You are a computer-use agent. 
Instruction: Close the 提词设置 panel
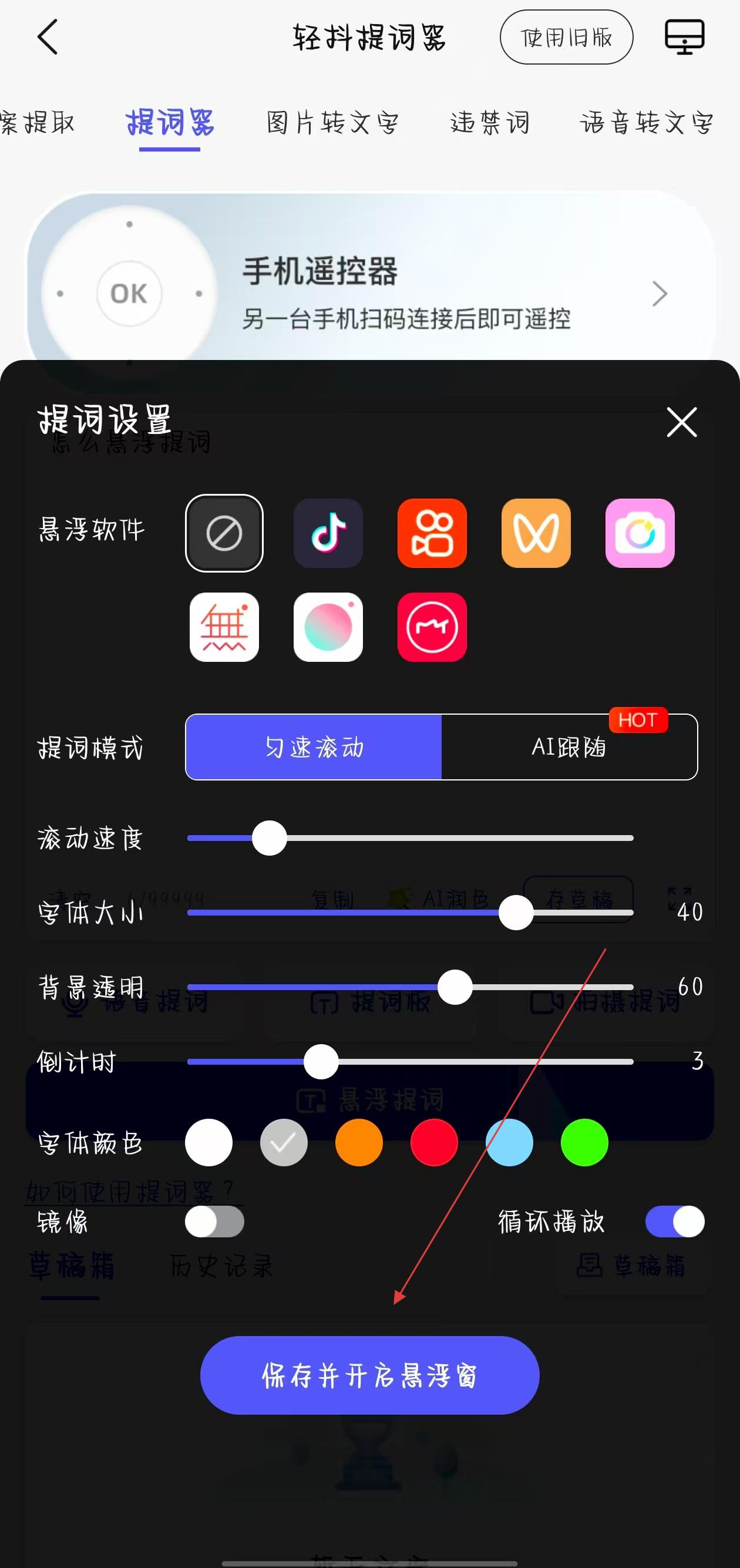click(x=681, y=422)
